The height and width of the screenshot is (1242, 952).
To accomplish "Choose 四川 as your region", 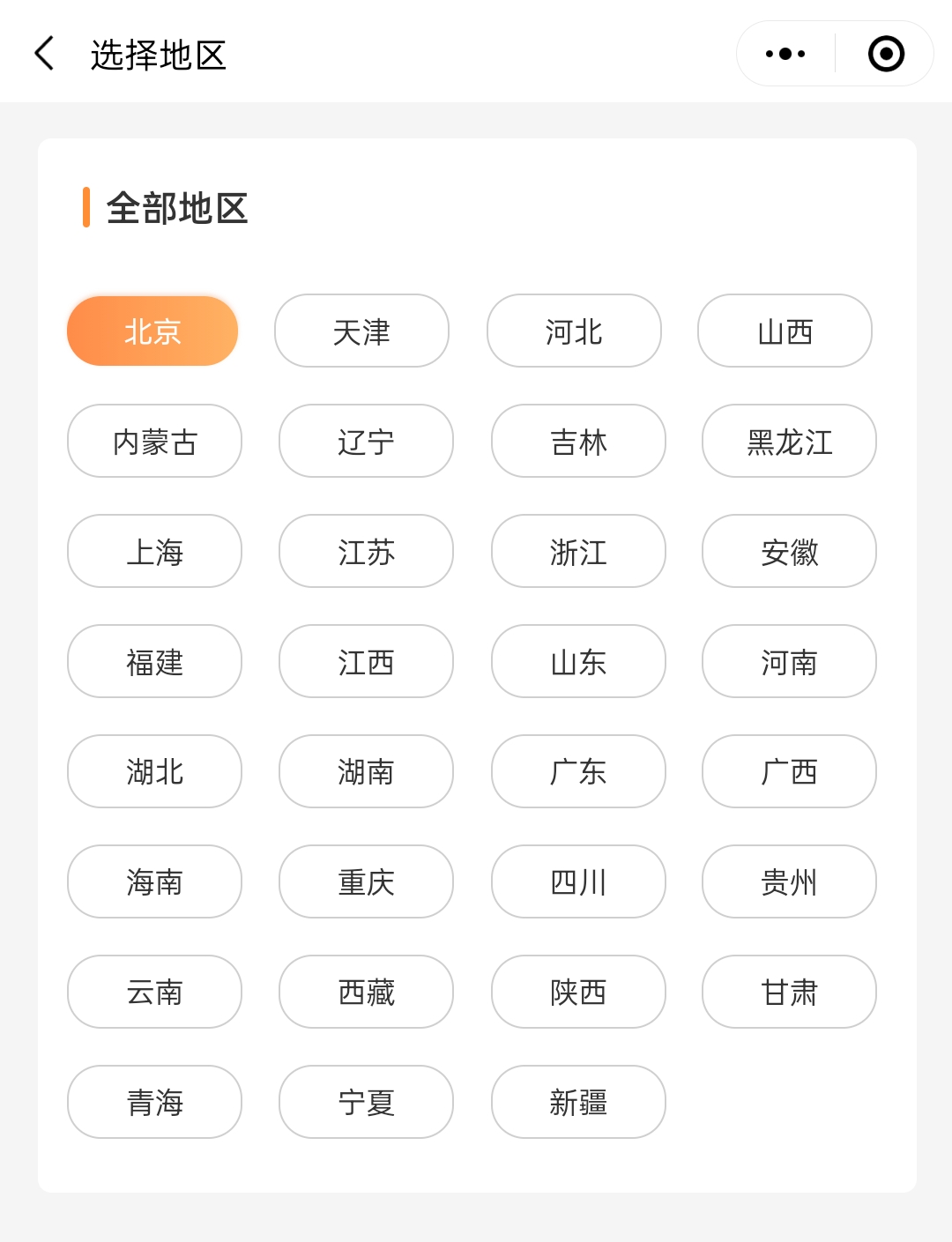I will coord(577,881).
